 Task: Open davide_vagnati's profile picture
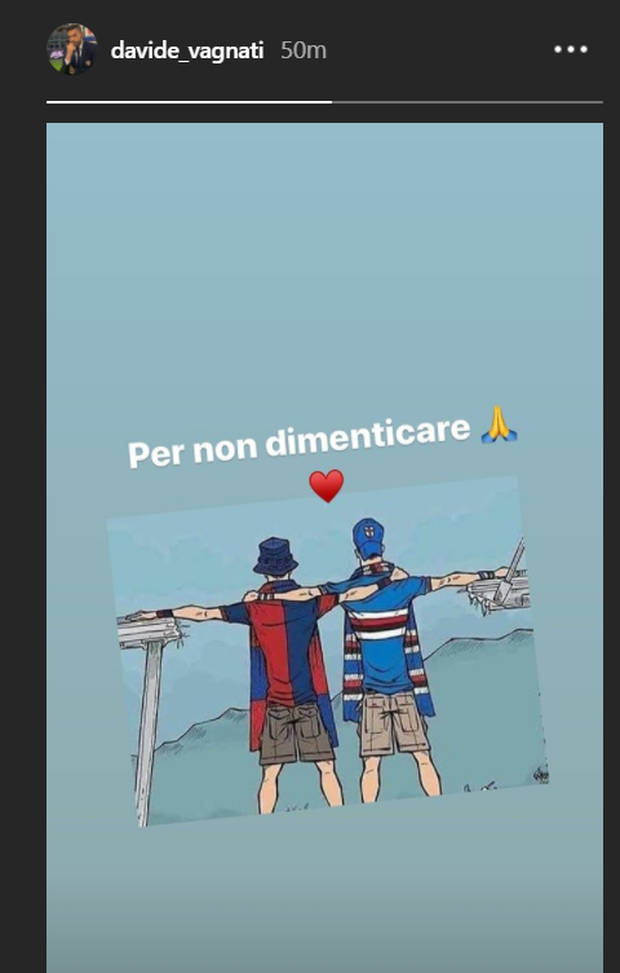pos(72,49)
